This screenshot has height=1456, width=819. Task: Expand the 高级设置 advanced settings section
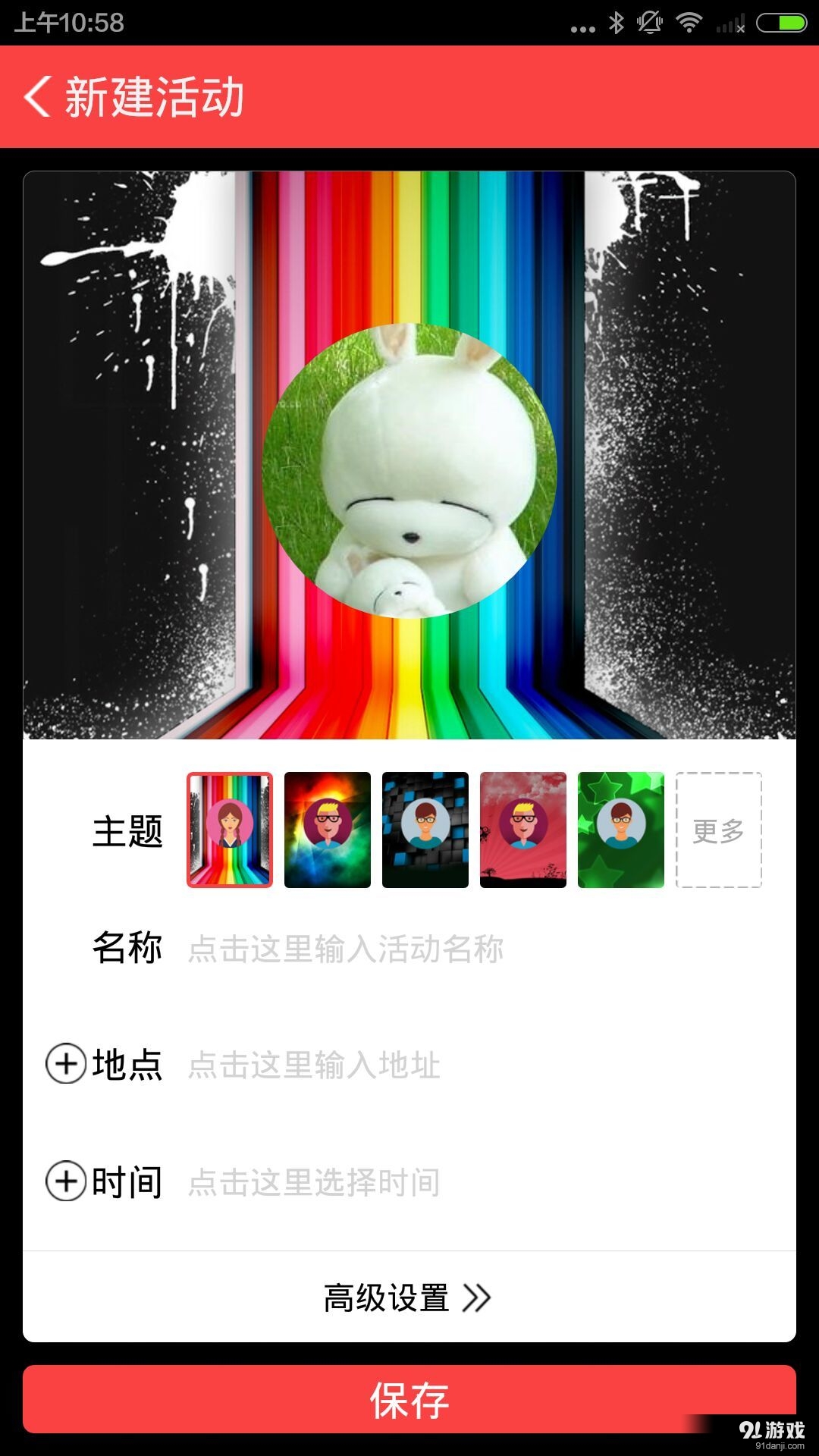[387, 1297]
